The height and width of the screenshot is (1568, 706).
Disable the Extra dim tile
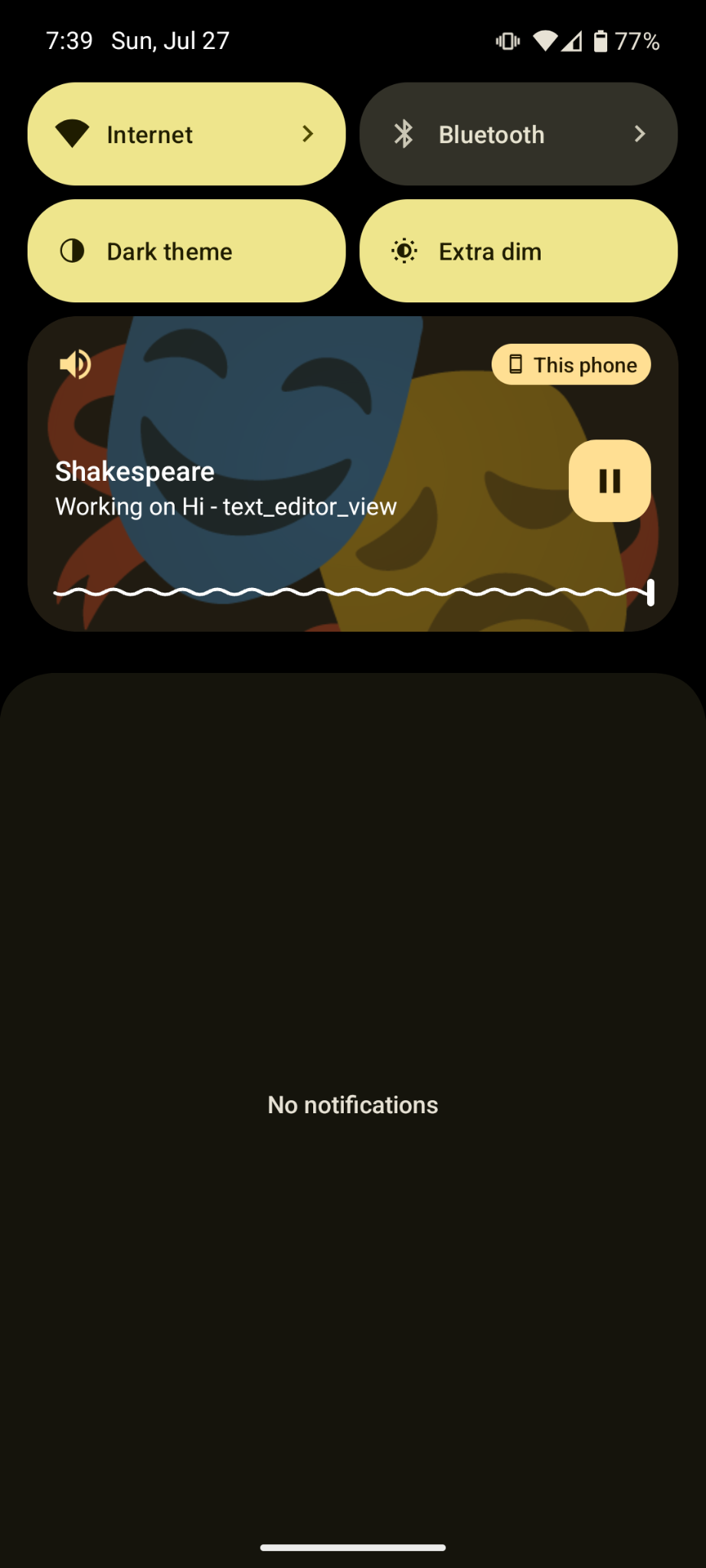pos(518,251)
